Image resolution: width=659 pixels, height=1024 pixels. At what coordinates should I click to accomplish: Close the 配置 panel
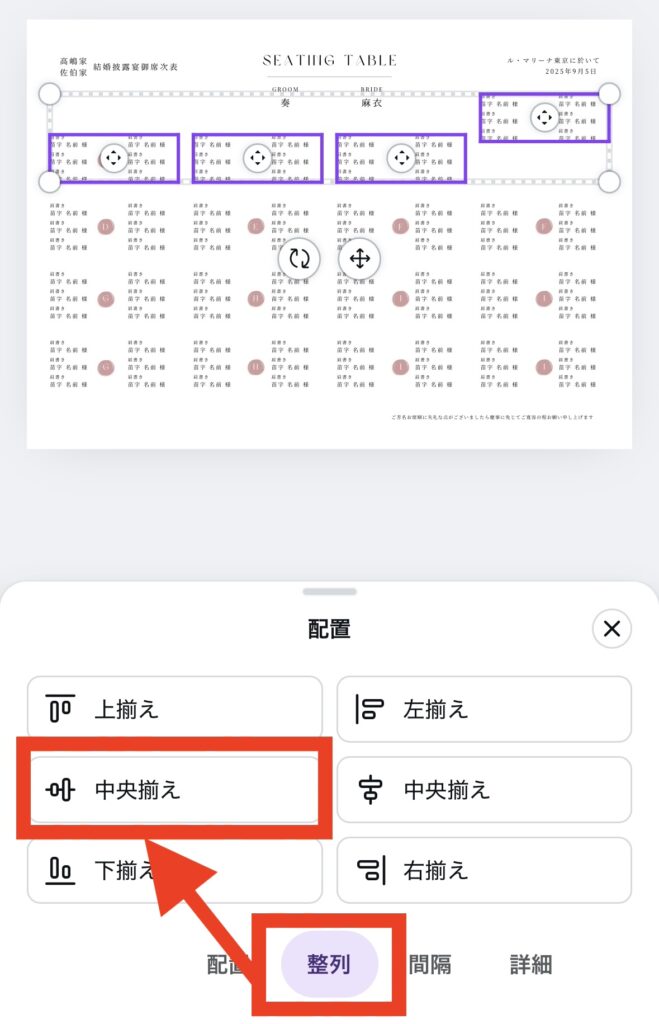(612, 629)
